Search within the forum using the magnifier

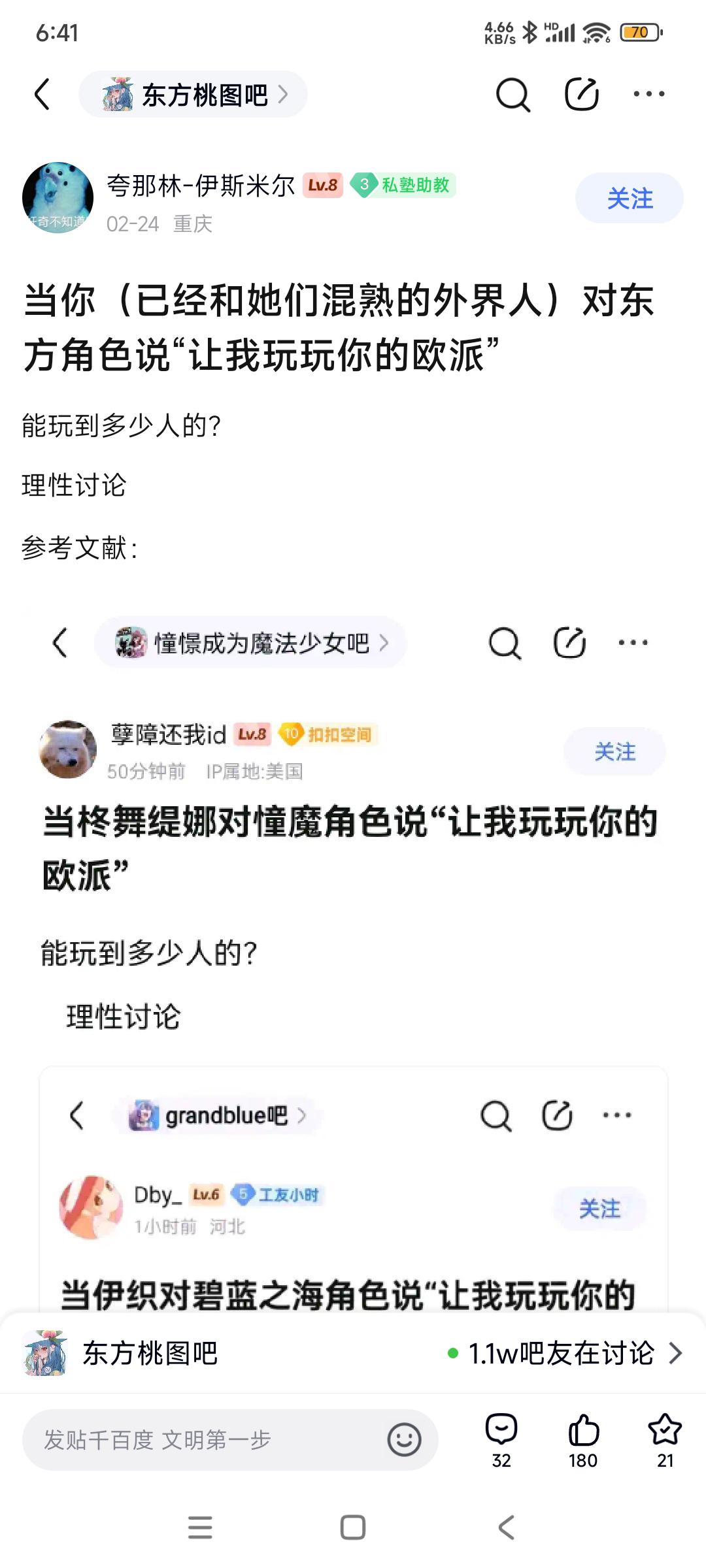pyautogui.click(x=513, y=95)
